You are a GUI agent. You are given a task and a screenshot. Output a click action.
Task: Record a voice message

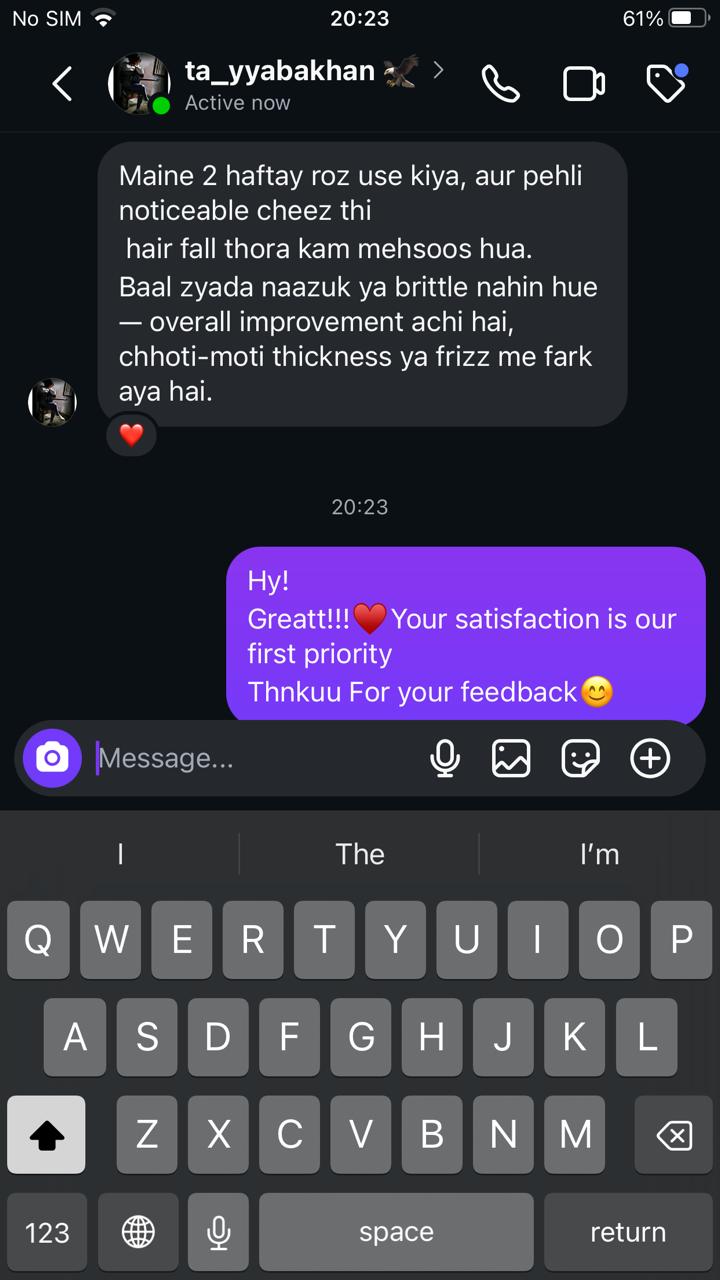pos(445,759)
